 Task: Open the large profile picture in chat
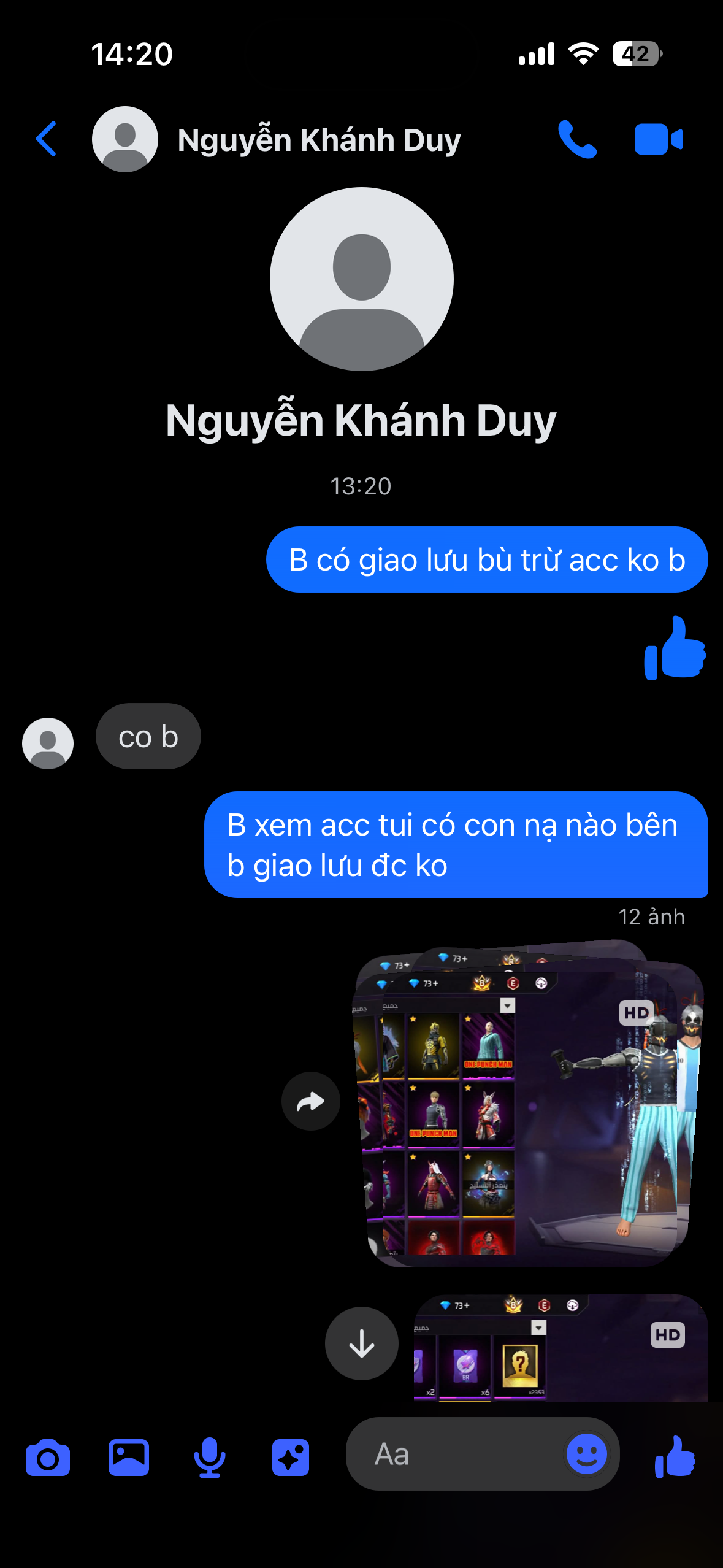point(361,279)
